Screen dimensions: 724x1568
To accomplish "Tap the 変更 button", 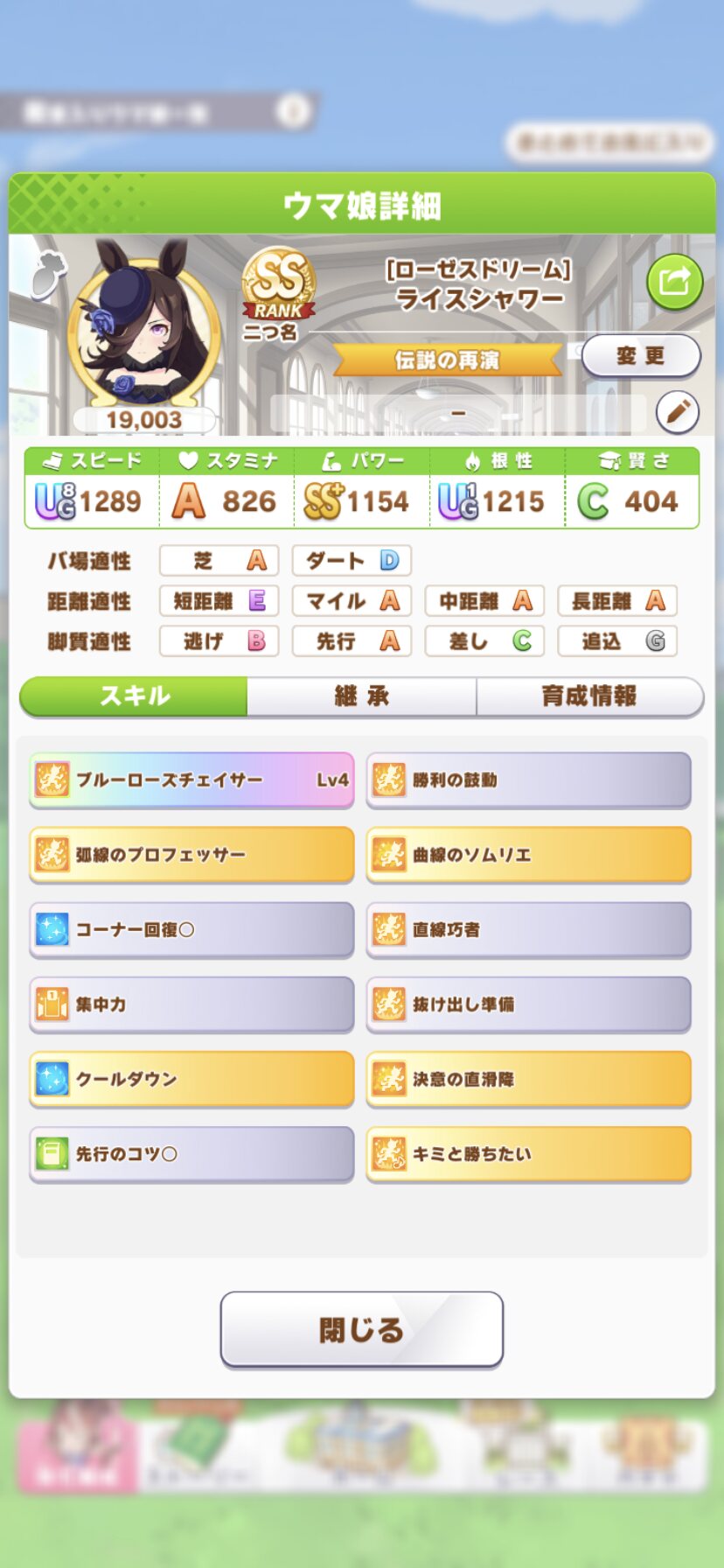I will [x=641, y=356].
